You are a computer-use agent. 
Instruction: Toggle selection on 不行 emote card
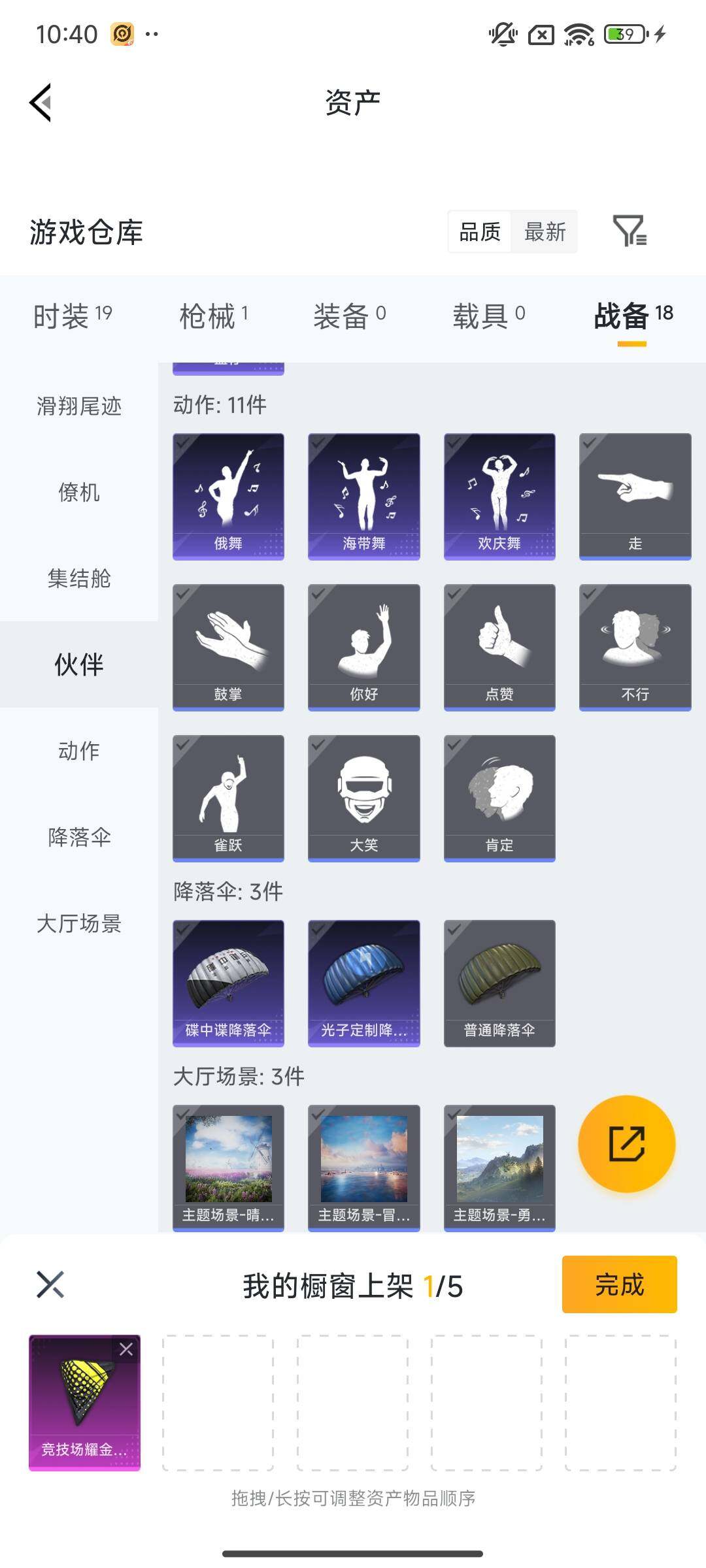[x=589, y=595]
